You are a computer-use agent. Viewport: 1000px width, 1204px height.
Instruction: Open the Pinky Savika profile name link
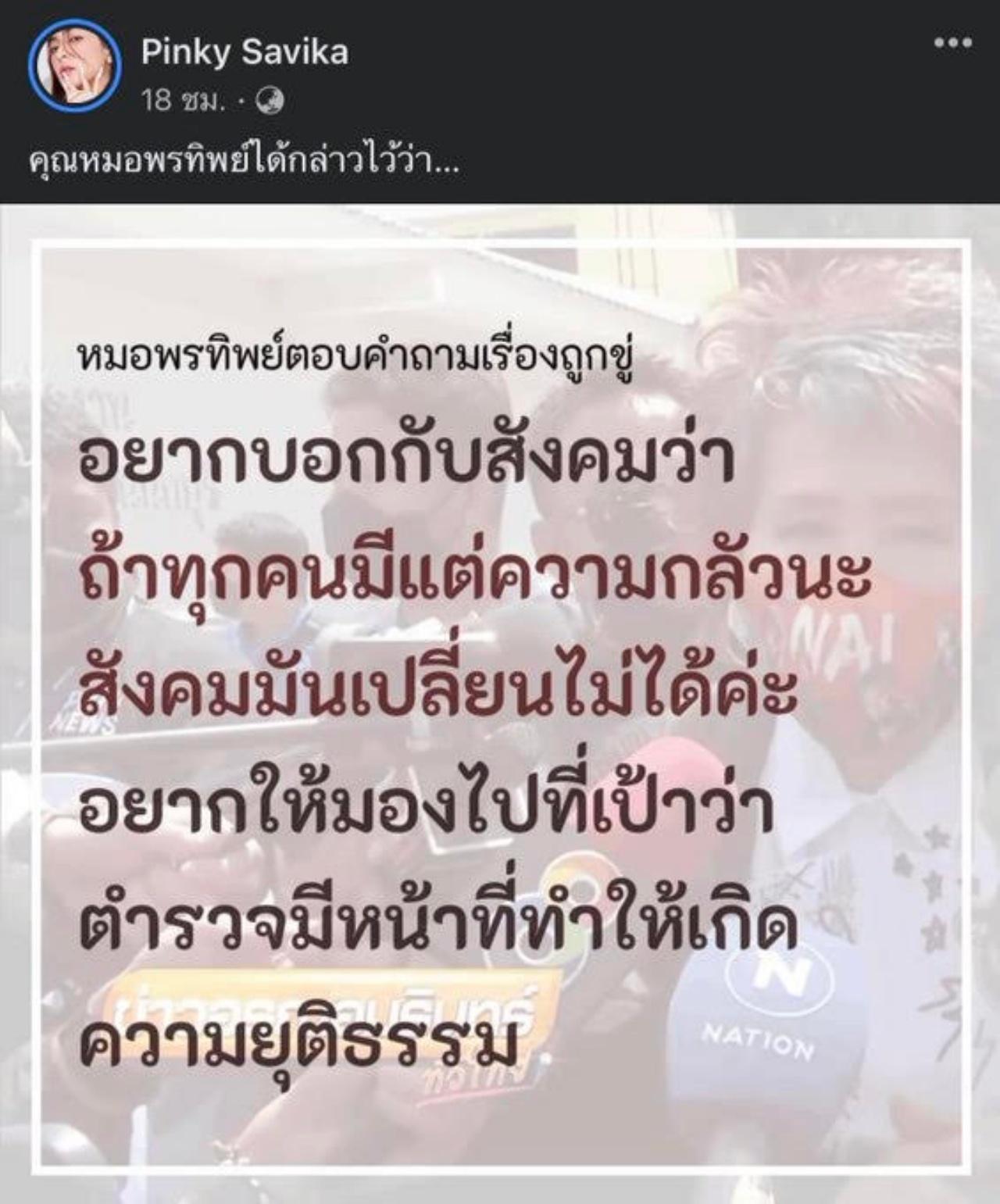pyautogui.click(x=245, y=52)
